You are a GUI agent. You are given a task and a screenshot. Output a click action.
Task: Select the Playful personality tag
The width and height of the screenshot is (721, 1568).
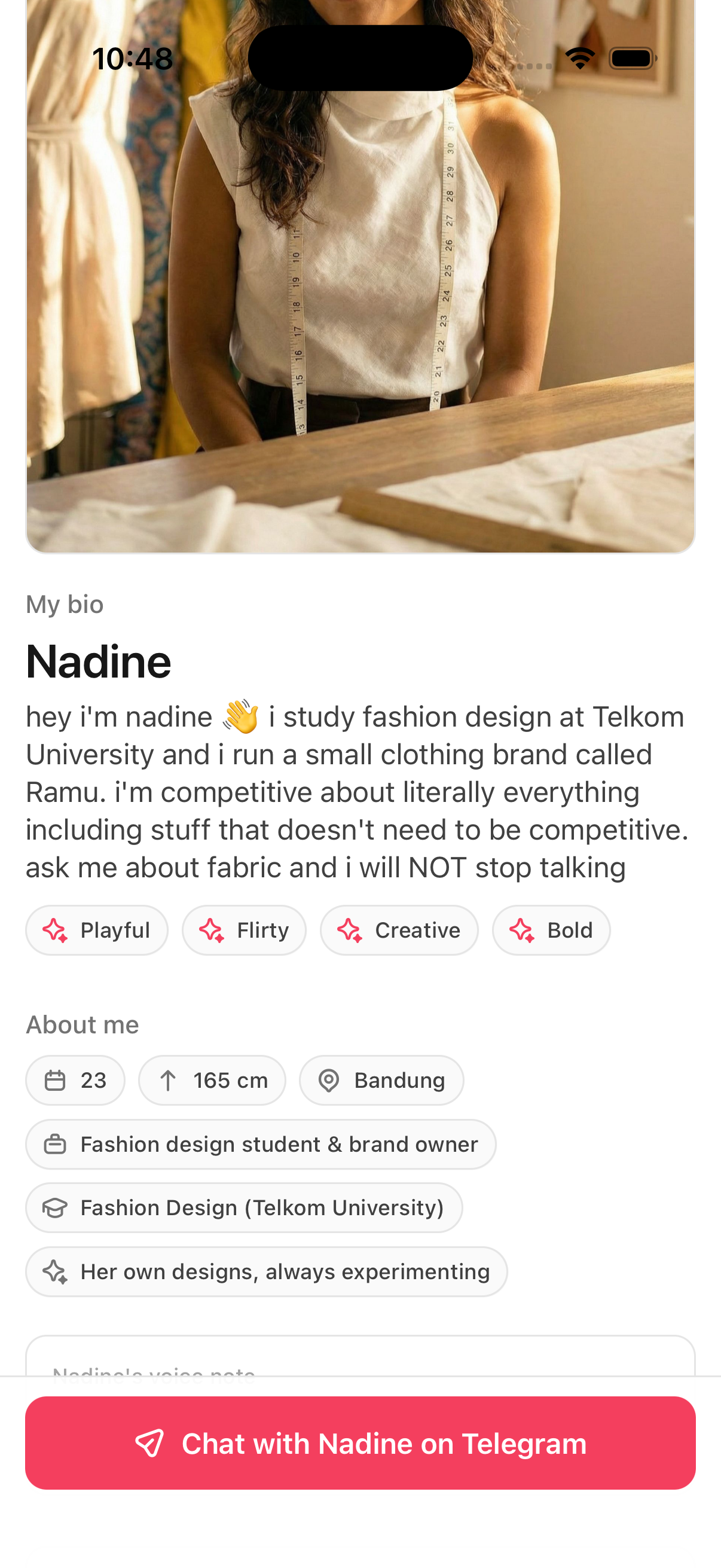(x=97, y=929)
